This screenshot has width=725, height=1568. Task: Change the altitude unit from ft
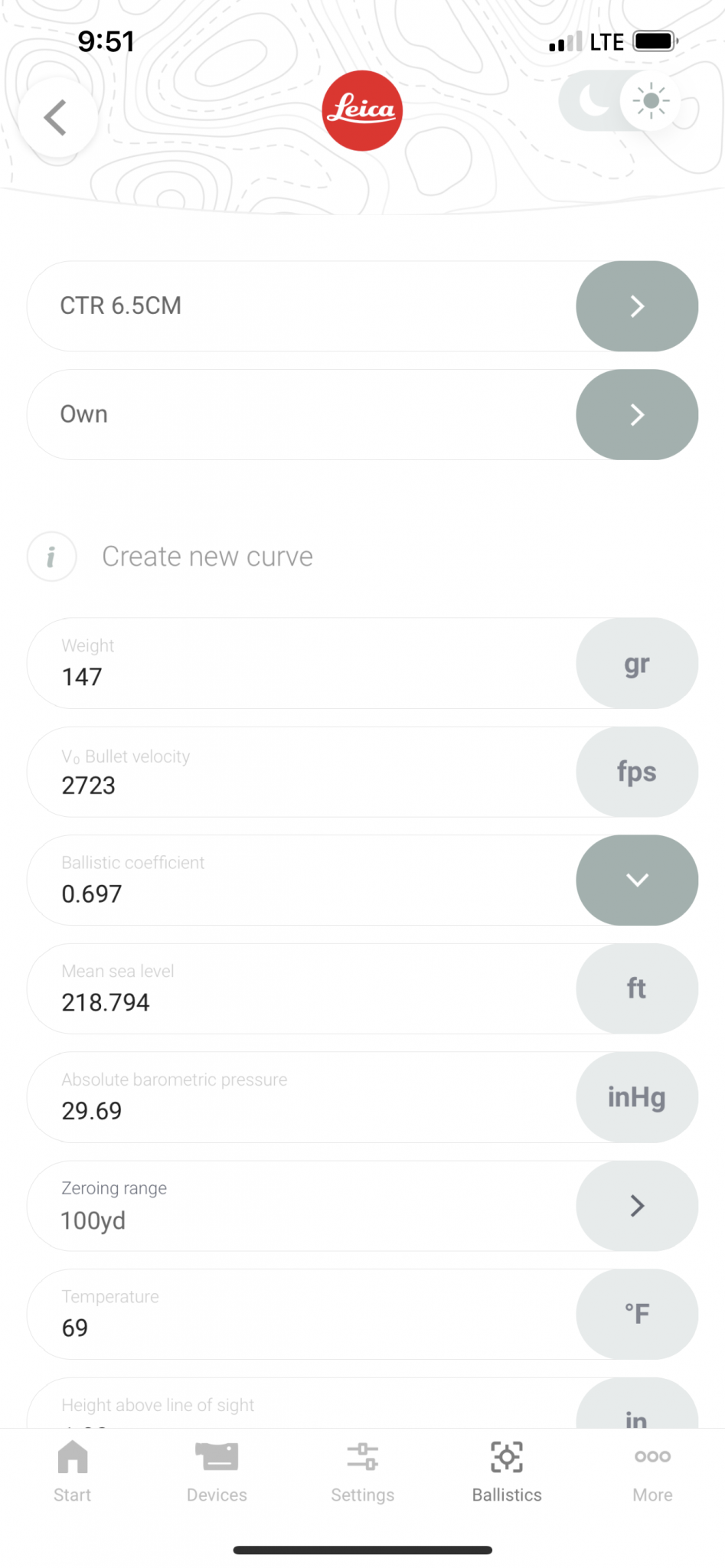(x=636, y=989)
